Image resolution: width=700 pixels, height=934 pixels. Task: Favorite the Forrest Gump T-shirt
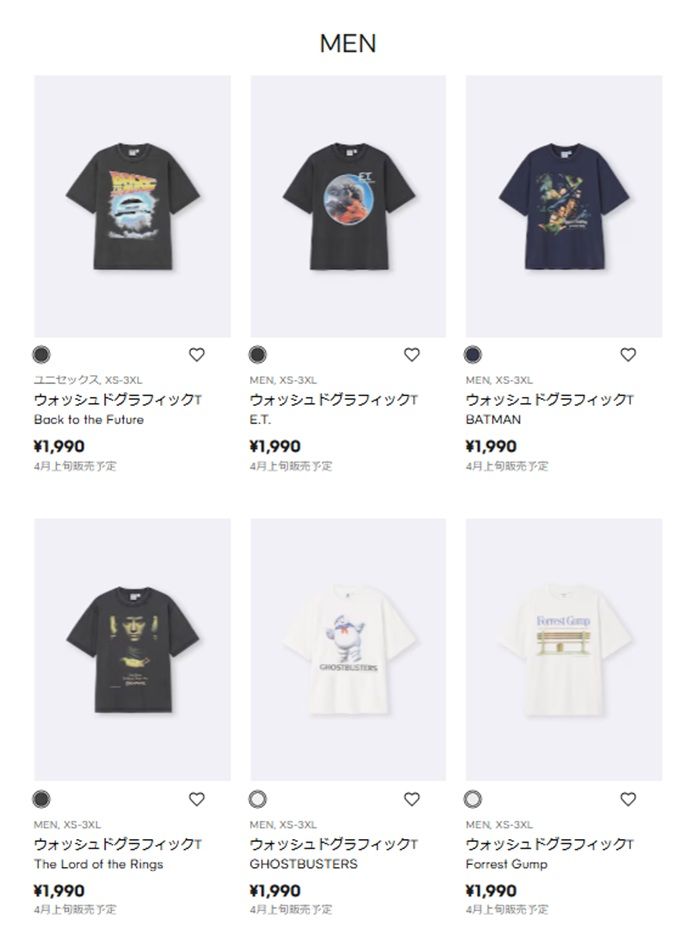(x=628, y=799)
